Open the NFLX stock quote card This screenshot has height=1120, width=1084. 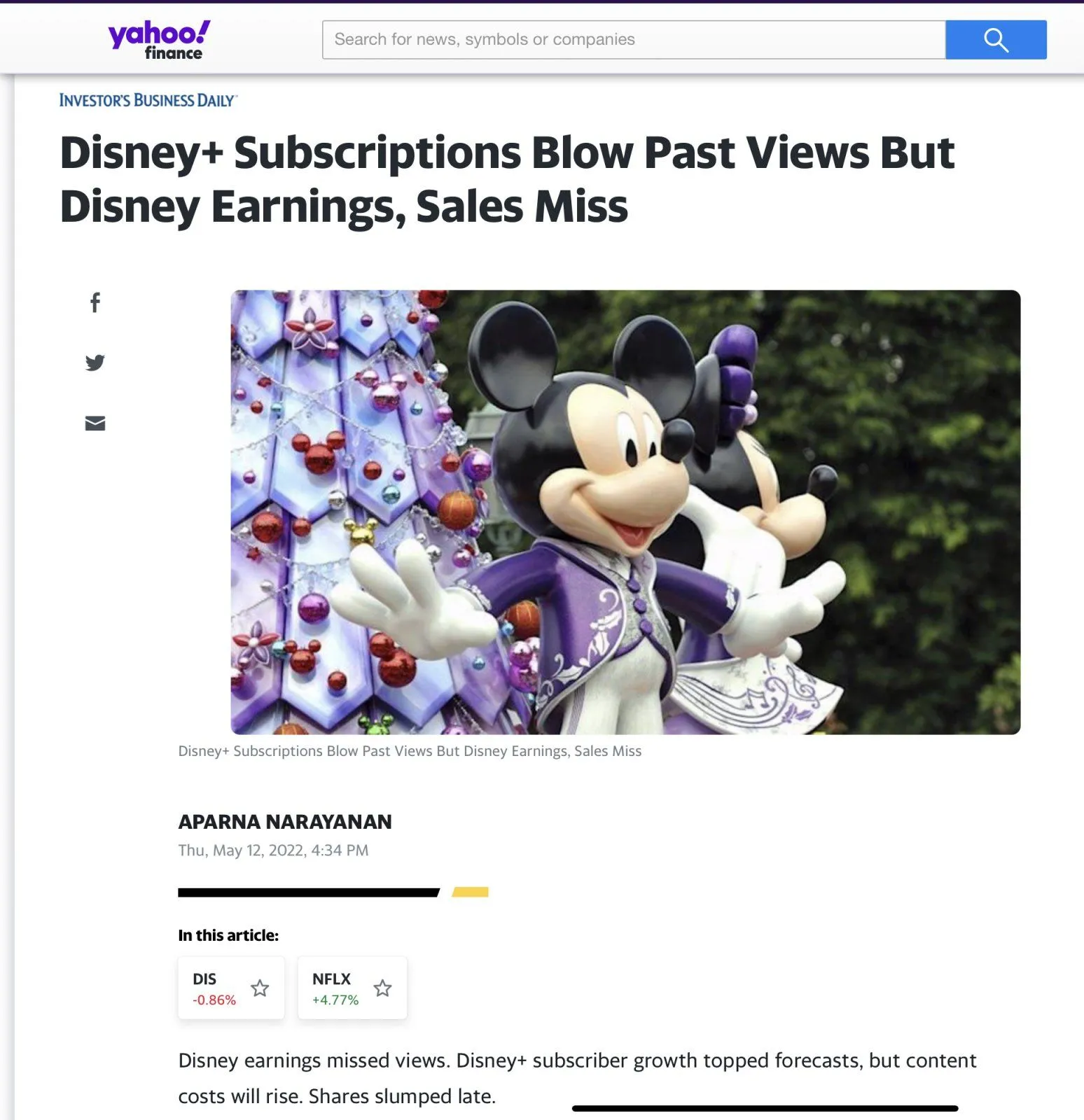[333, 988]
